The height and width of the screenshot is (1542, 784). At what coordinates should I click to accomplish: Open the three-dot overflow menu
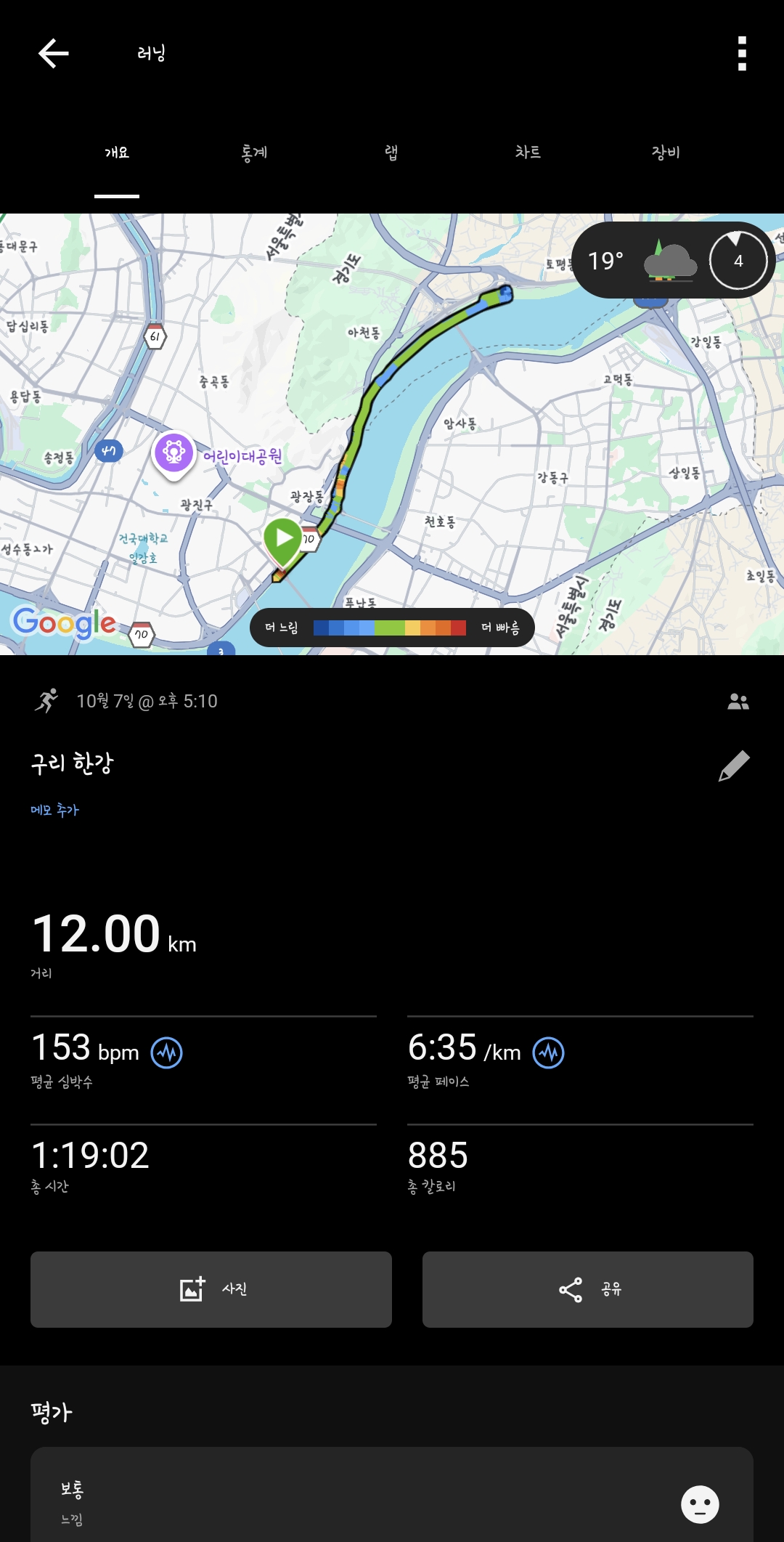tap(741, 54)
